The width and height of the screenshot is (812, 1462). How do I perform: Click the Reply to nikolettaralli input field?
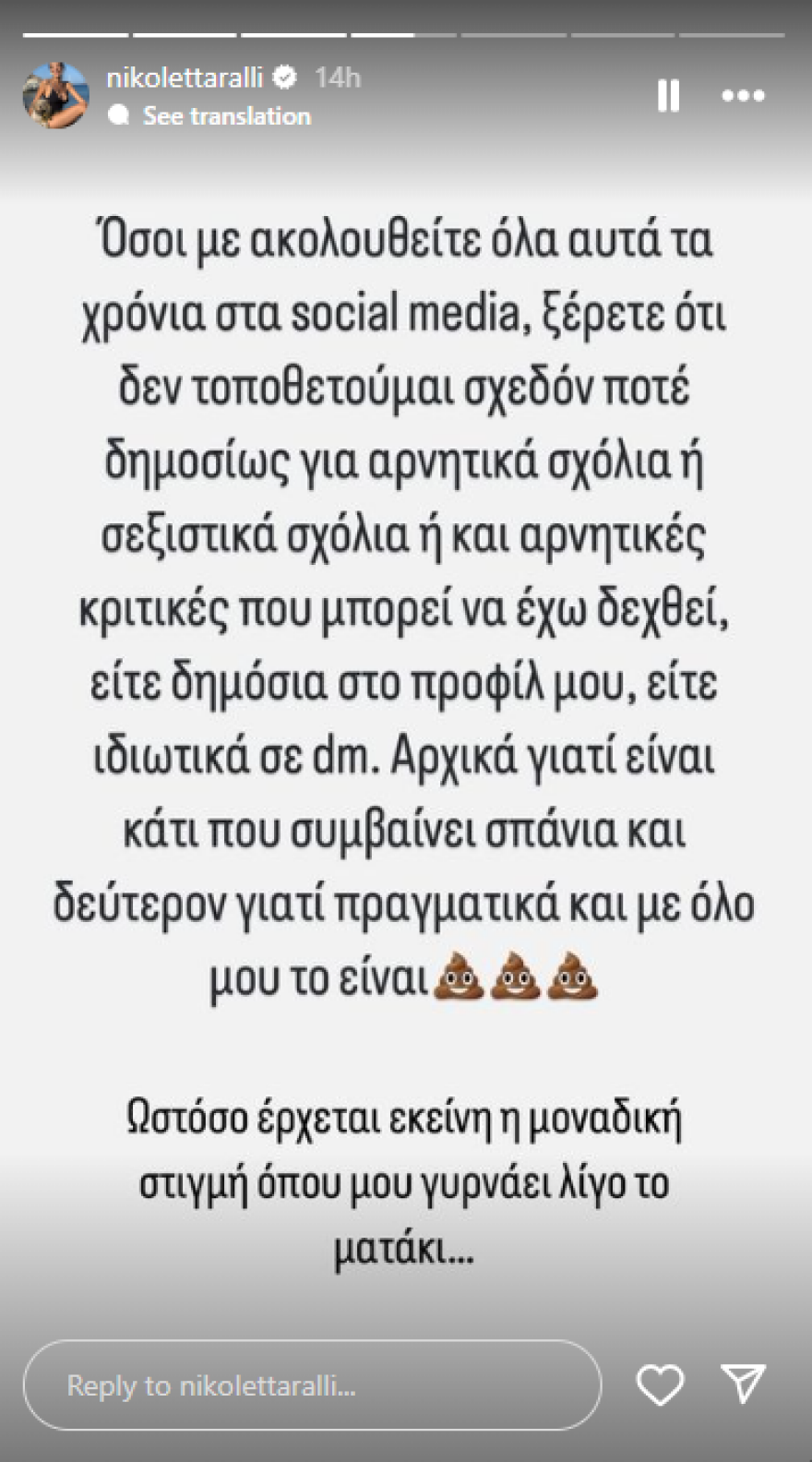coord(314,1384)
